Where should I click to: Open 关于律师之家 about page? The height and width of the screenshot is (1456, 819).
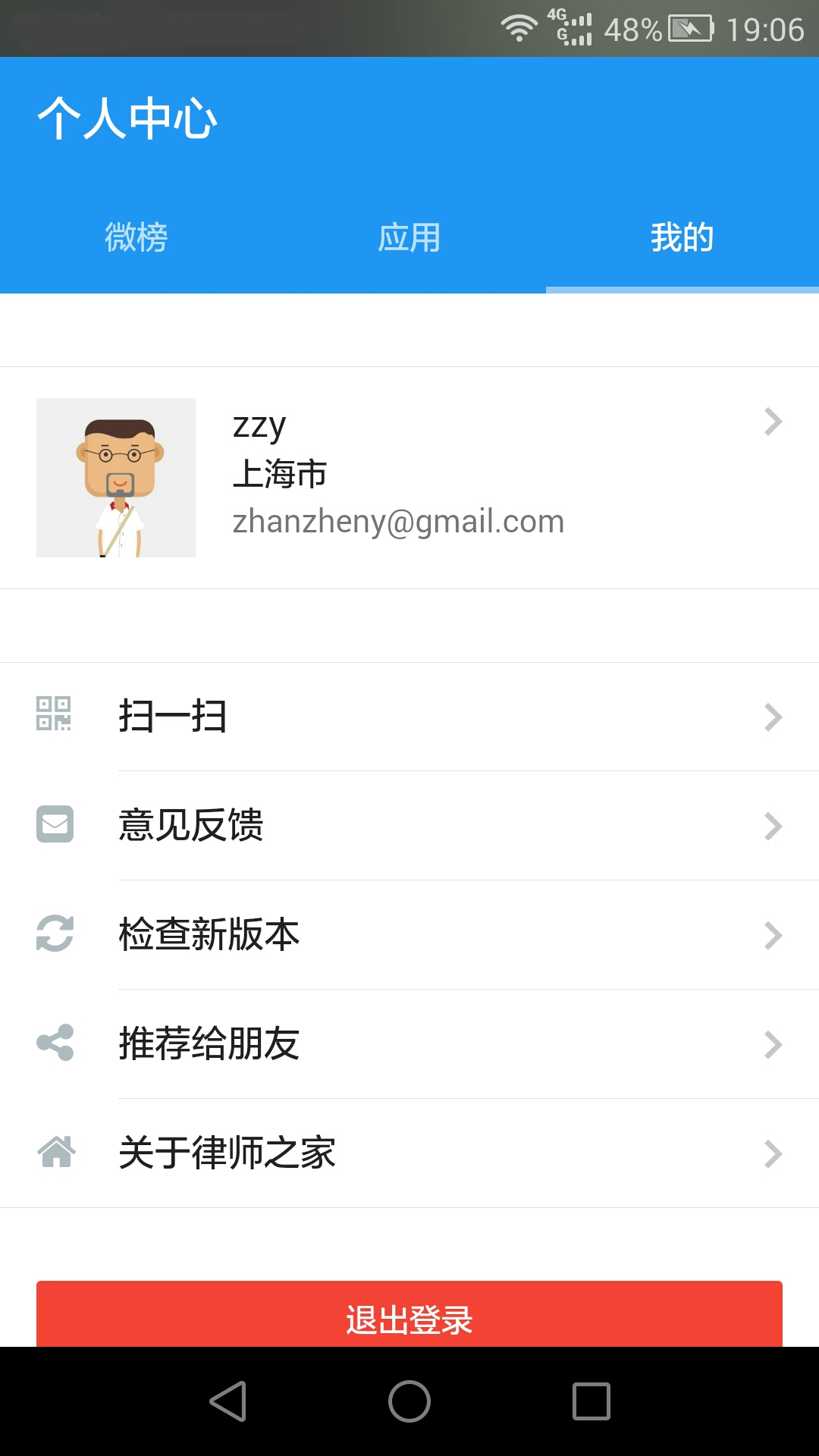tap(409, 1153)
